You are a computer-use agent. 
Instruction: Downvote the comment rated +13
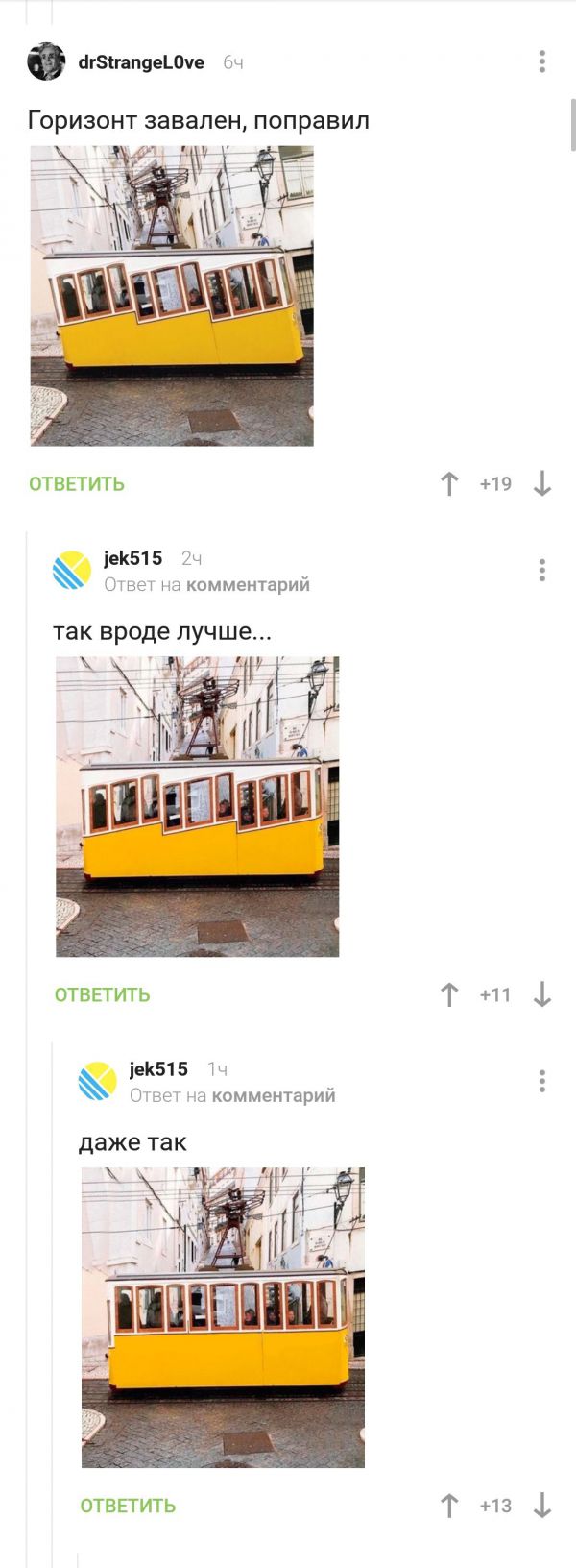(542, 1507)
